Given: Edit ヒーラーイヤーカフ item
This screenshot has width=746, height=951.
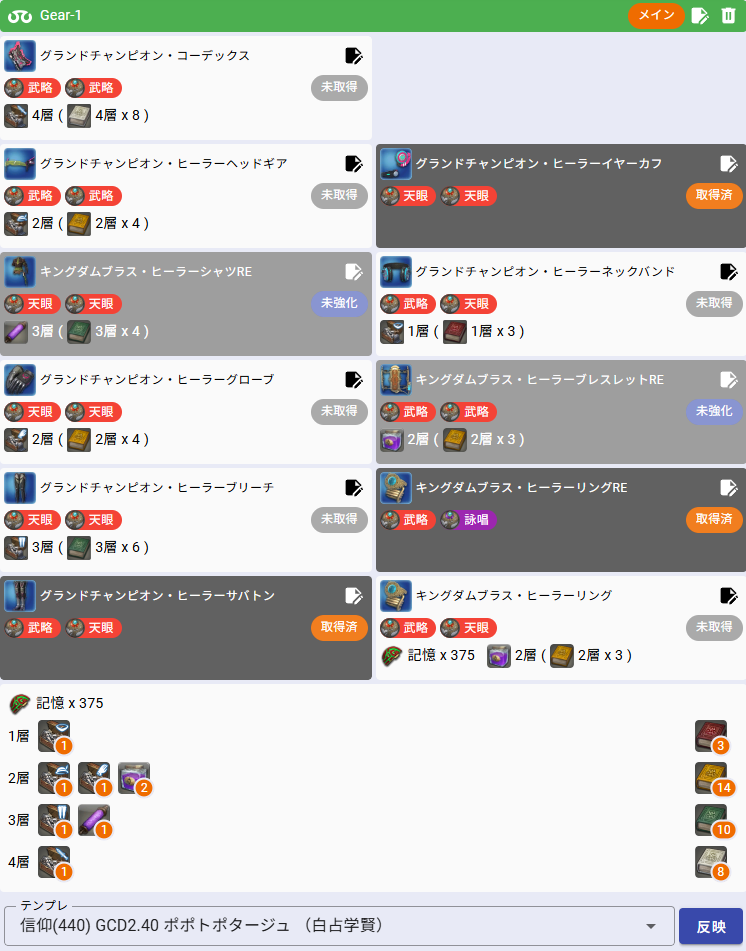Looking at the screenshot, I should [729, 163].
